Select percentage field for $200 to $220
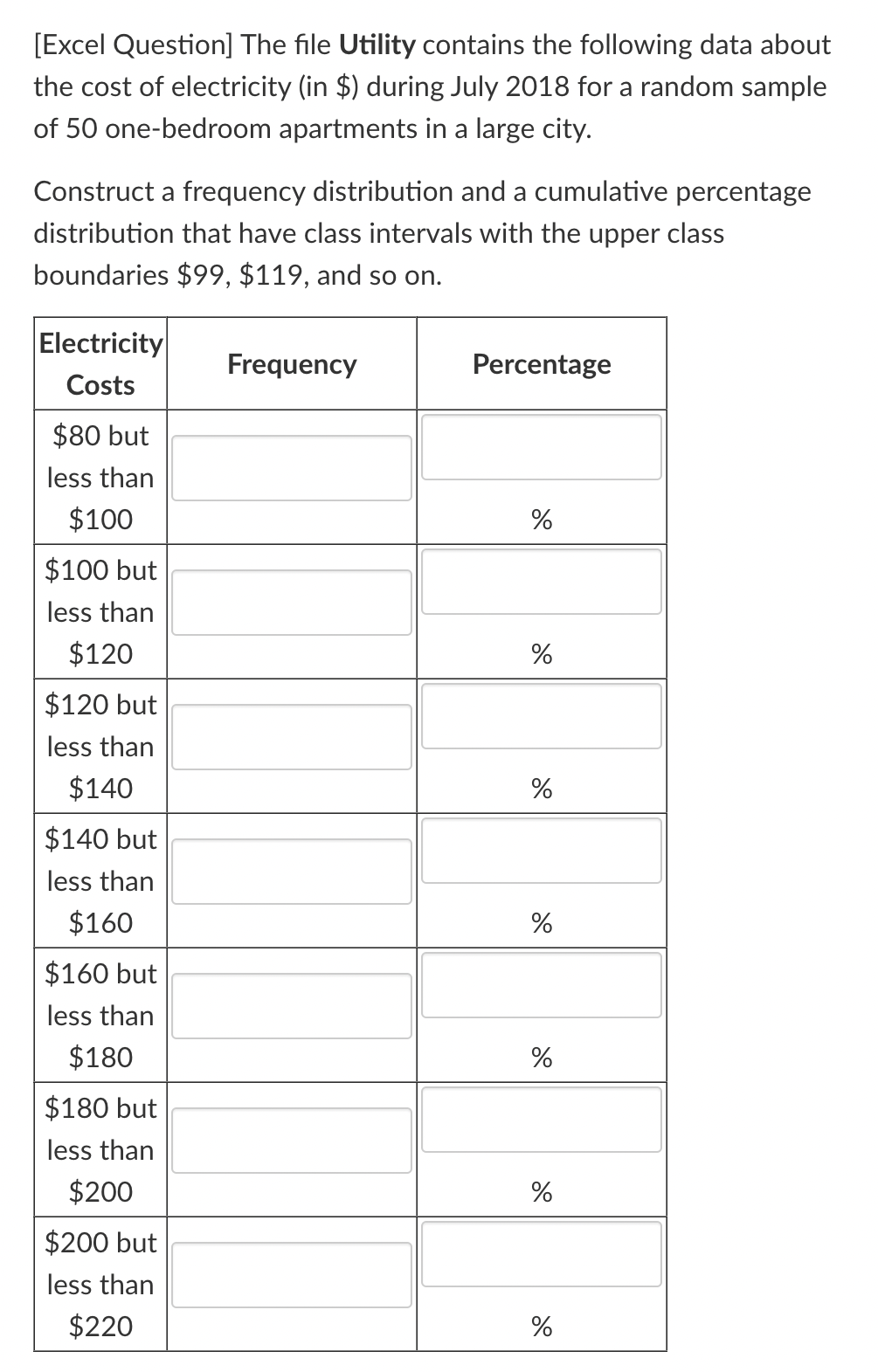878x1372 pixels. 541,1254
